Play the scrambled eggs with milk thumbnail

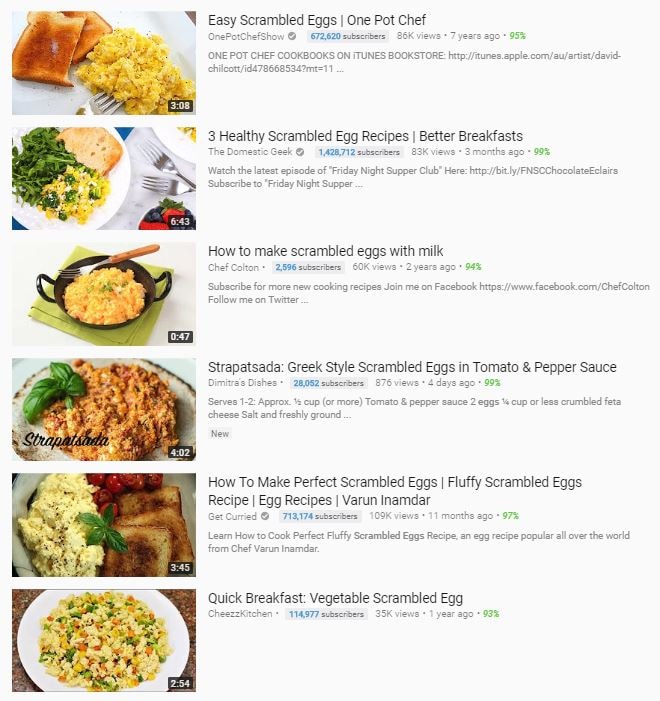104,294
